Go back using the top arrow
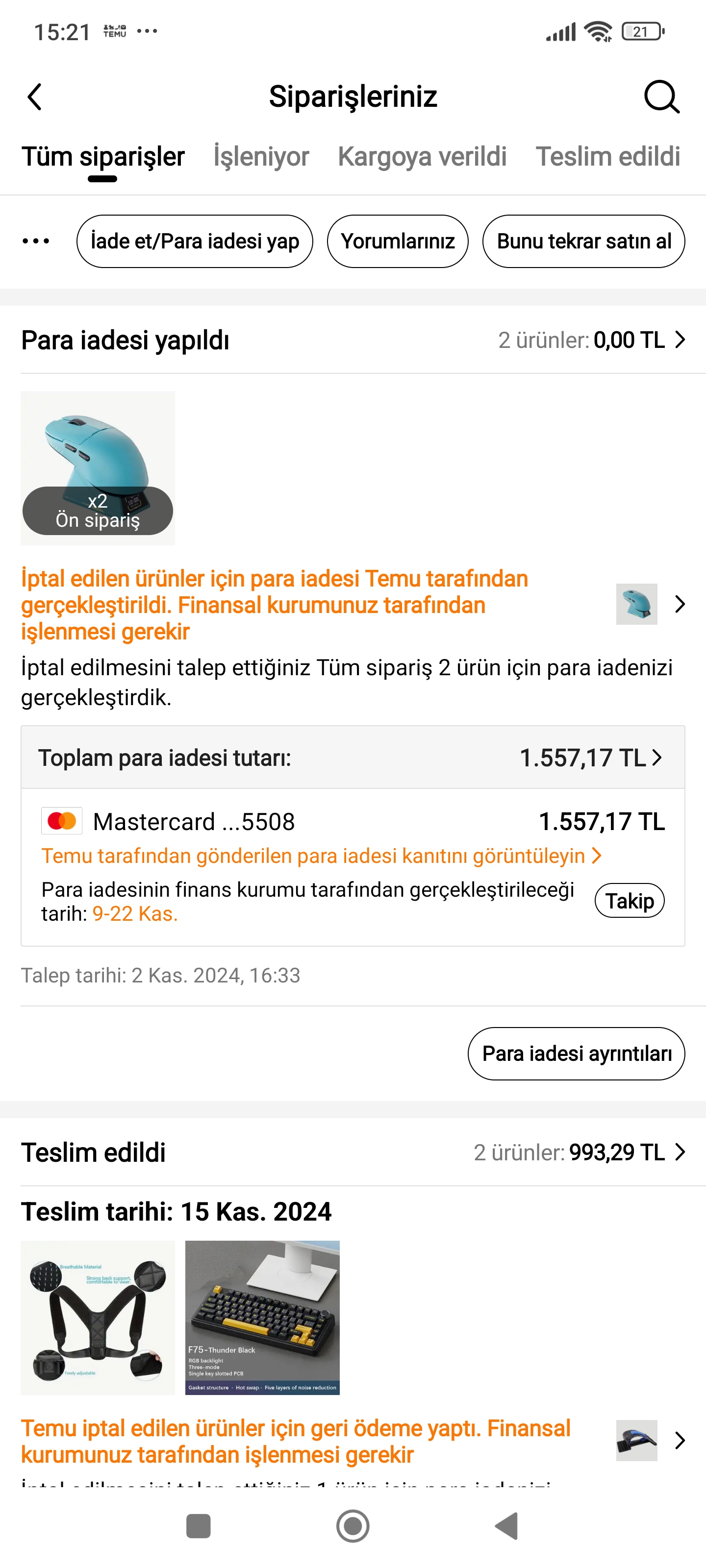706x1568 pixels. point(35,97)
